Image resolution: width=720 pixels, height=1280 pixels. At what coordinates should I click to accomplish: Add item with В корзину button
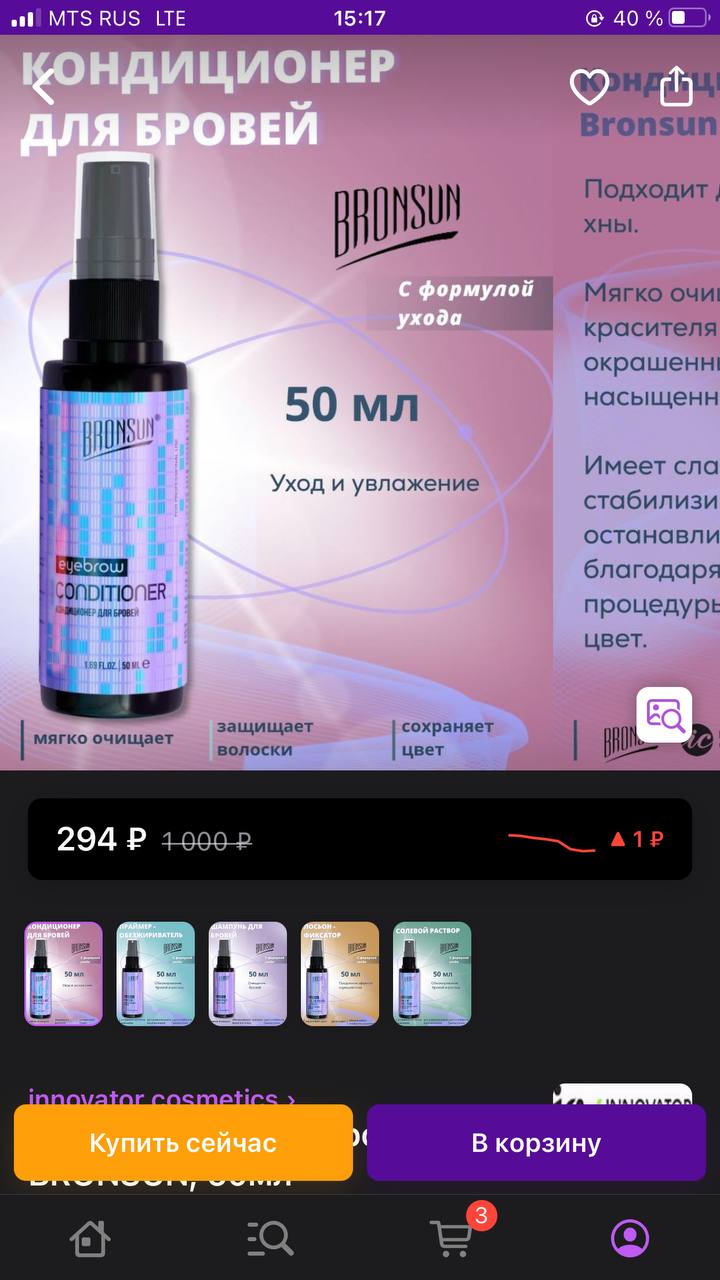tap(536, 1143)
